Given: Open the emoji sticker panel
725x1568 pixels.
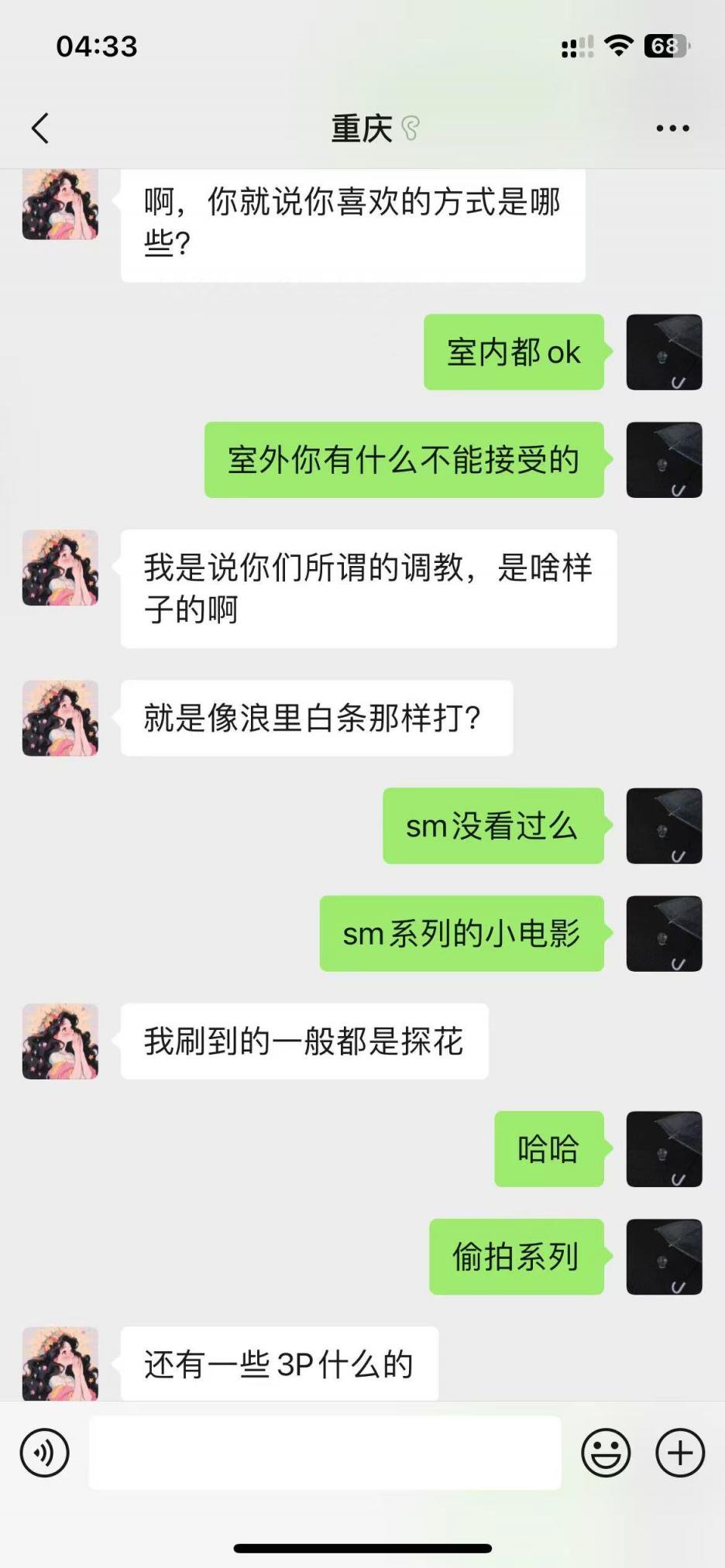Looking at the screenshot, I should [606, 1453].
